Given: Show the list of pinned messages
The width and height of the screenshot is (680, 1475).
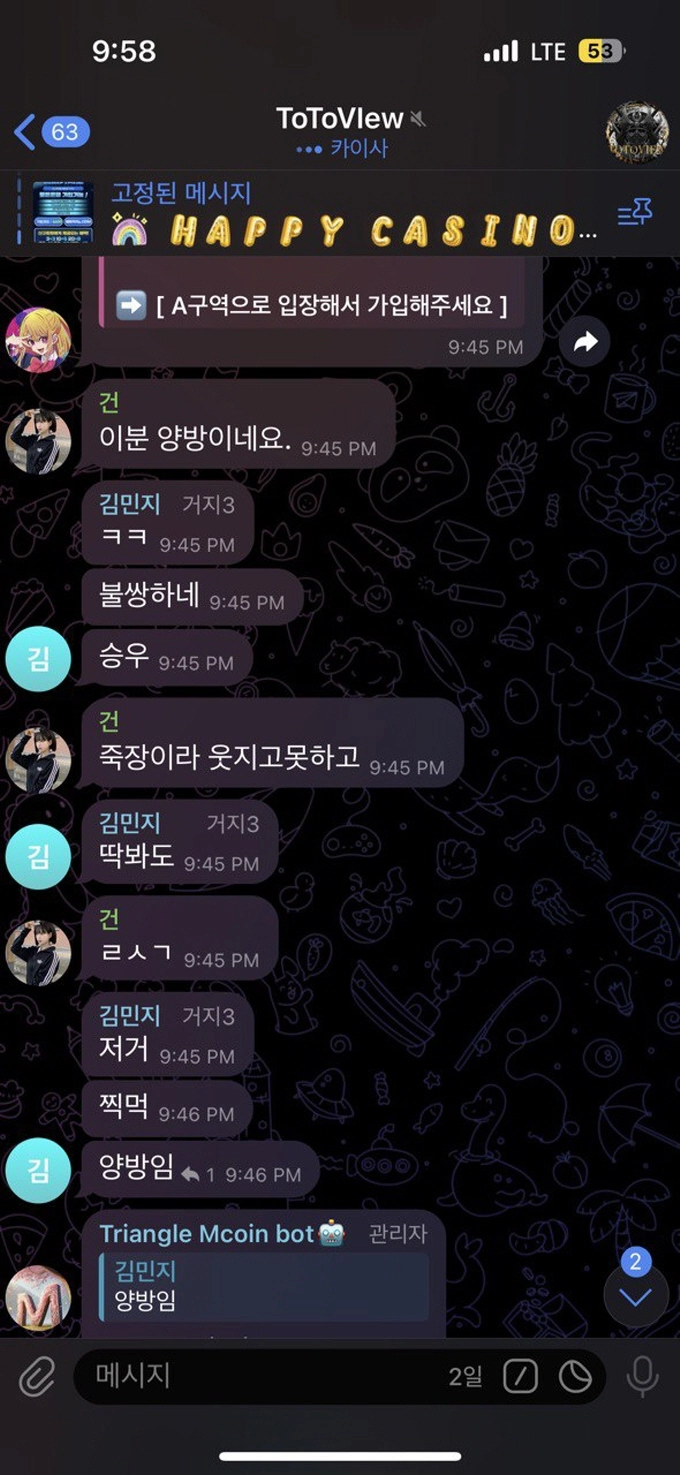Looking at the screenshot, I should (635, 213).
